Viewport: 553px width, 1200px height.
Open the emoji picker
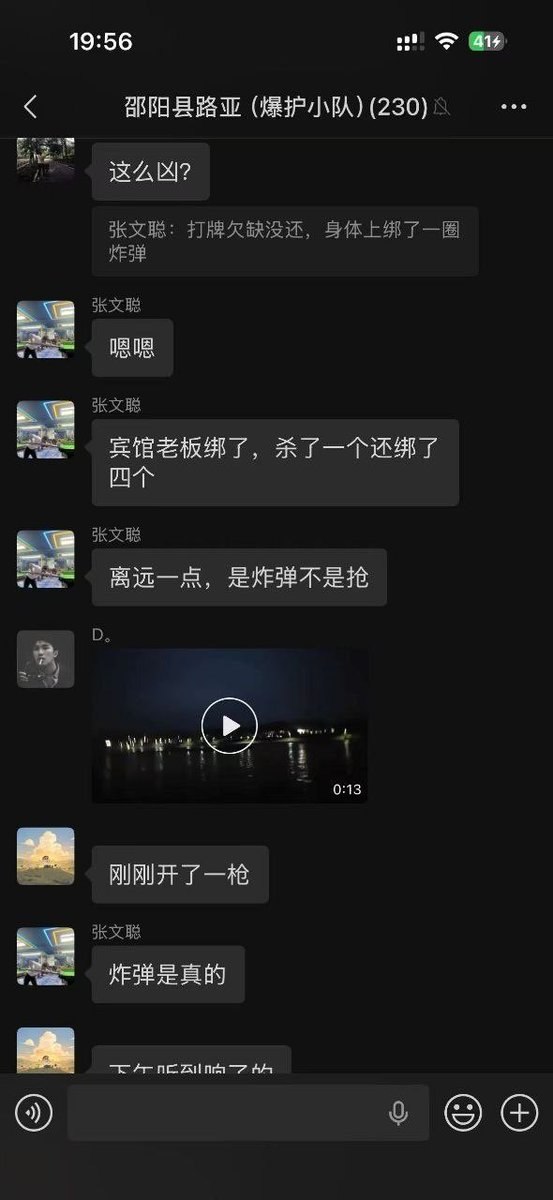tap(463, 1112)
